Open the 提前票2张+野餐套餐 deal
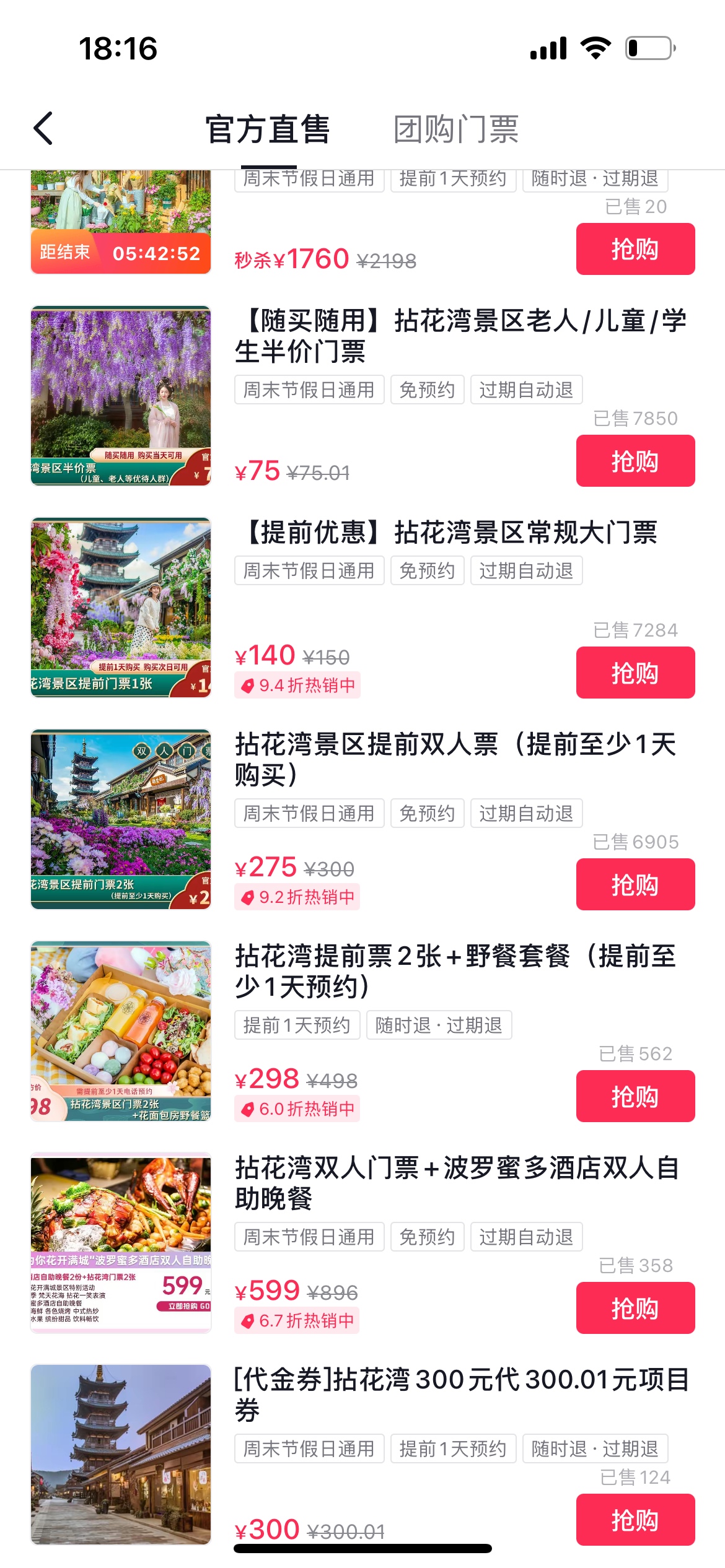Image resolution: width=725 pixels, height=1568 pixels. point(455,971)
